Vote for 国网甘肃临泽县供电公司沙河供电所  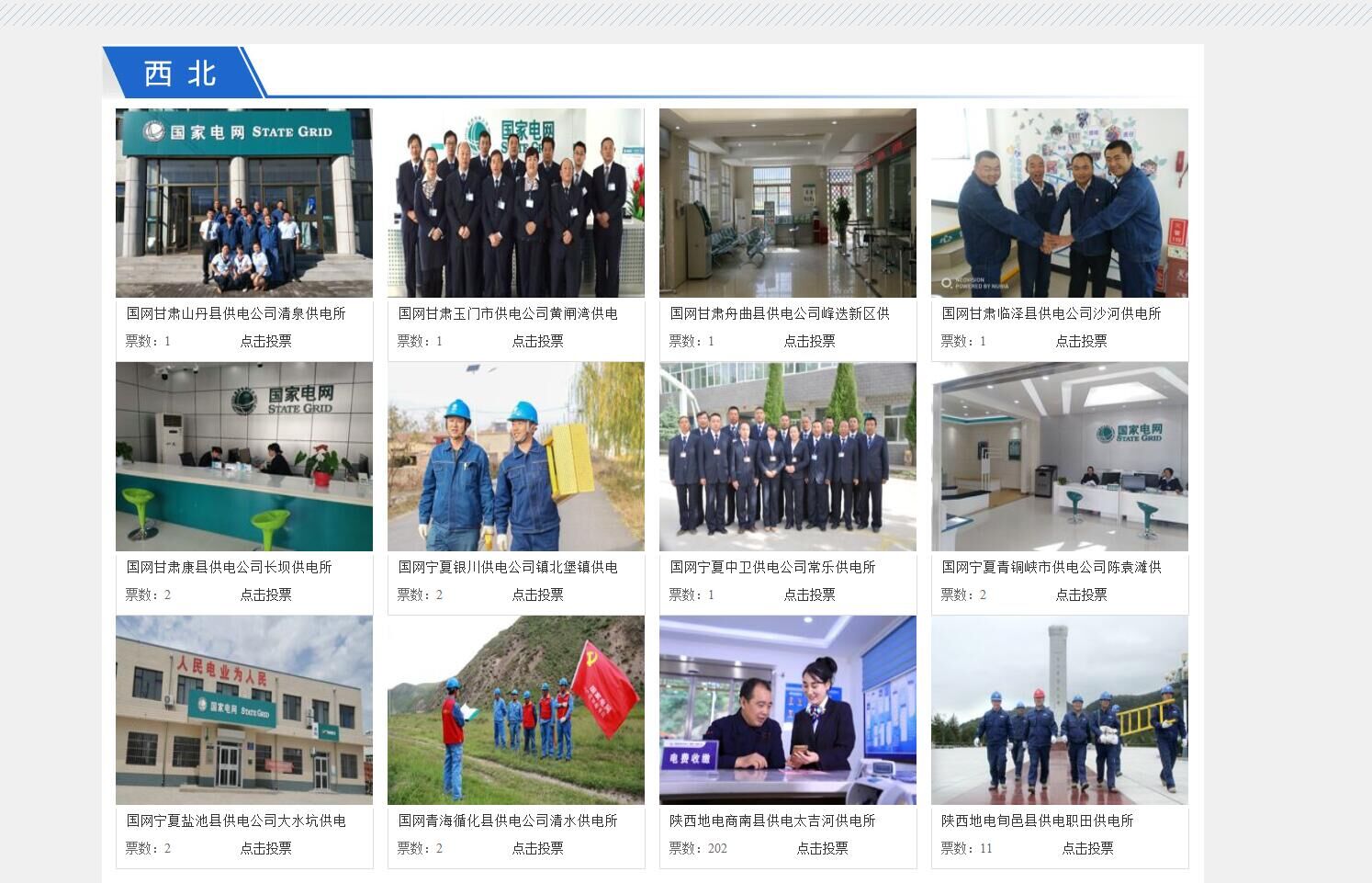[x=1081, y=341]
